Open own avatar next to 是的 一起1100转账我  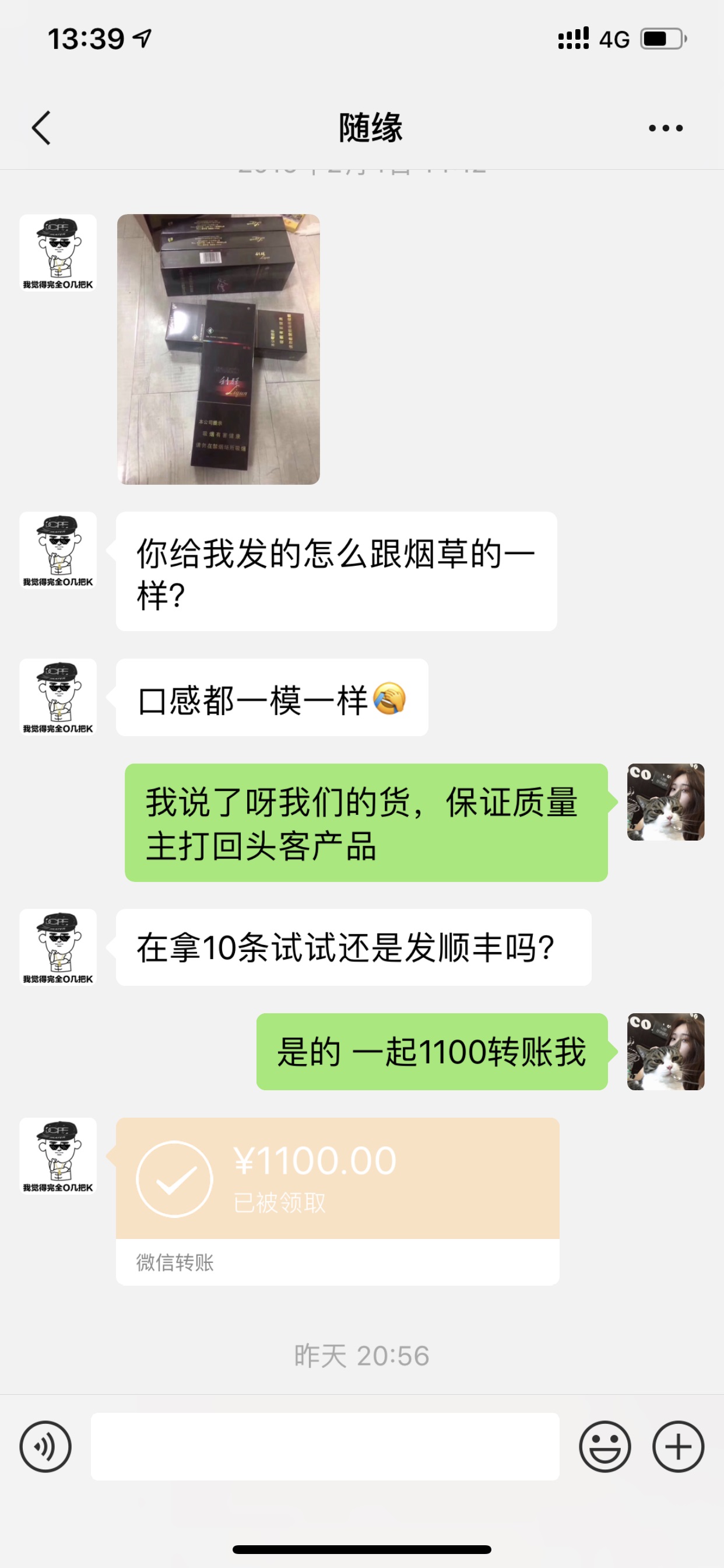pos(666,1051)
